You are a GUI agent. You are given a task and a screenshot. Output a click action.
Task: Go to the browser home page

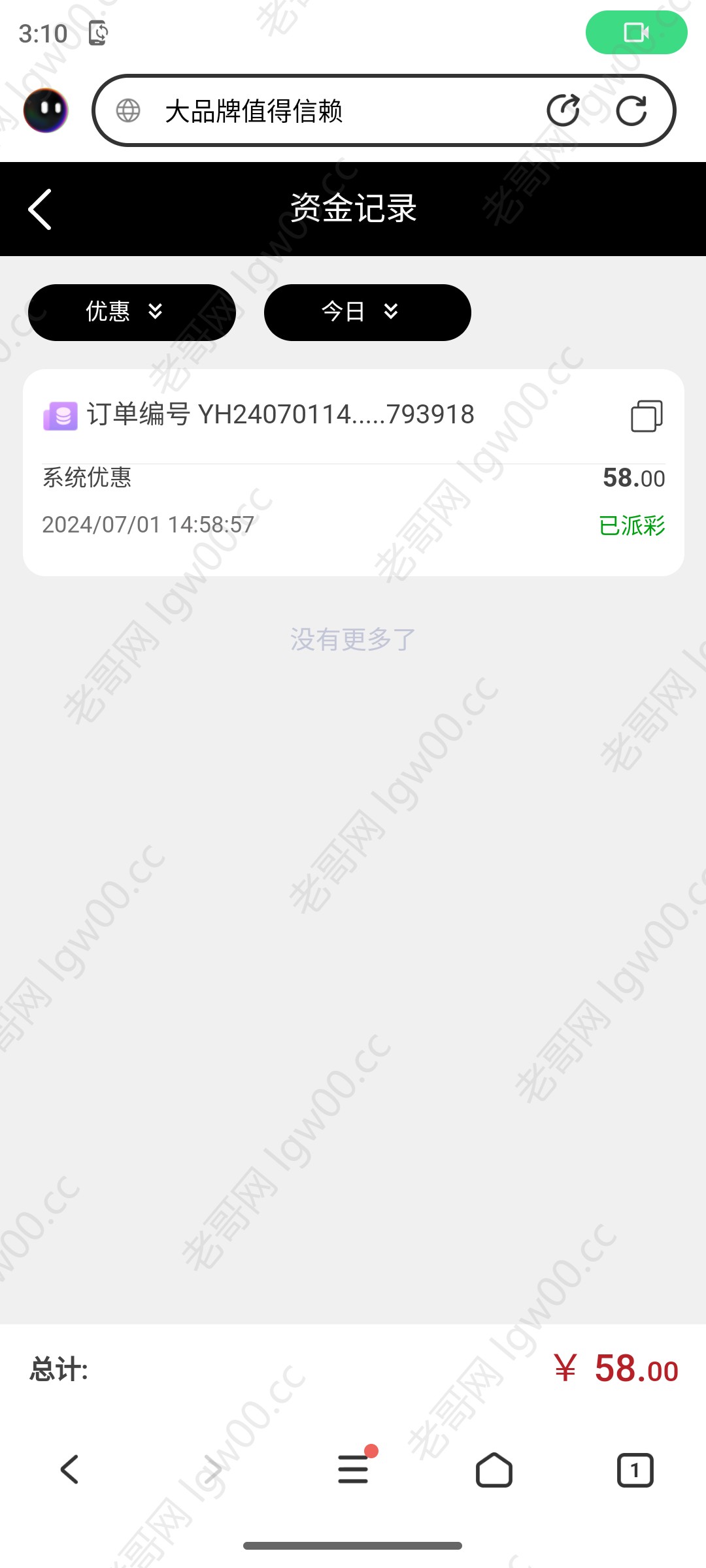coord(494,1470)
